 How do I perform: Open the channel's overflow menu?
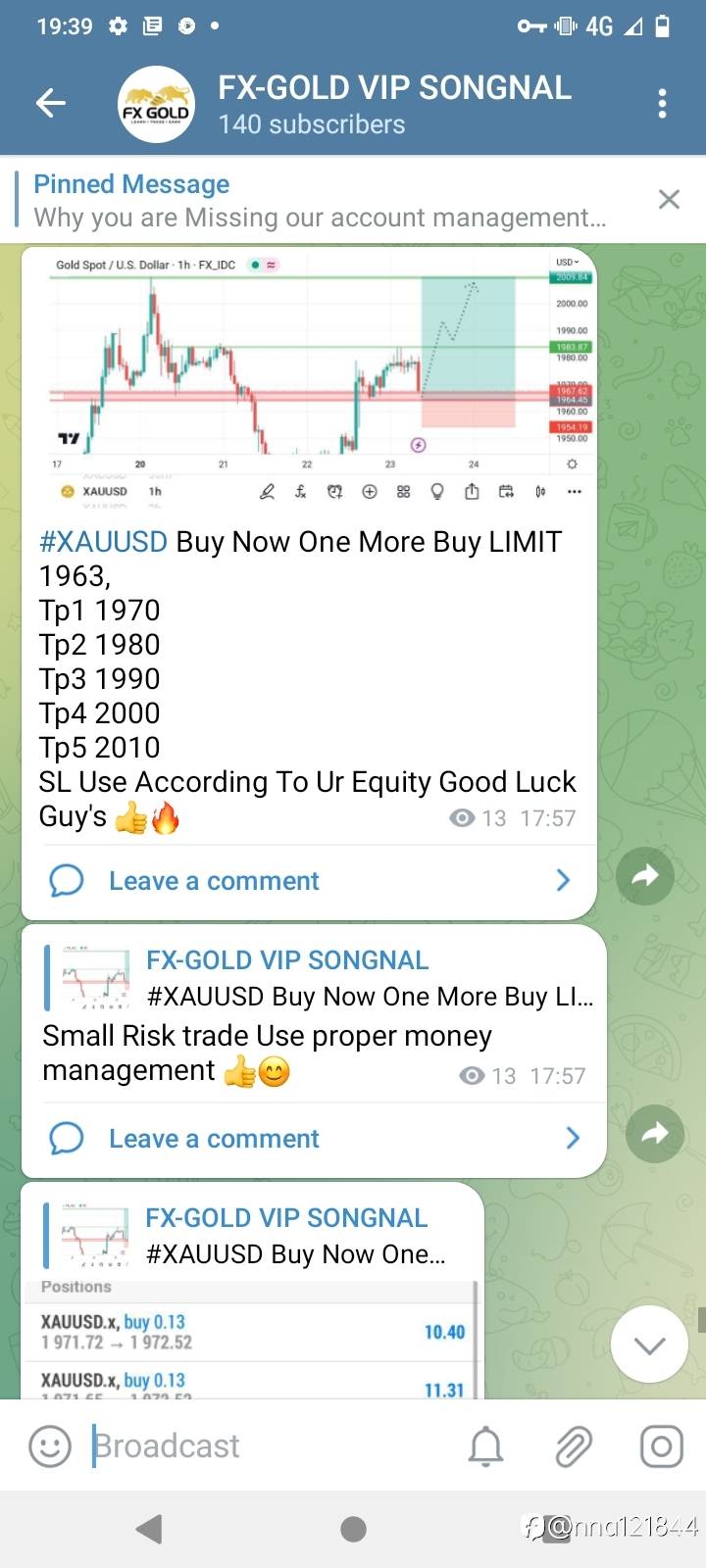(662, 103)
